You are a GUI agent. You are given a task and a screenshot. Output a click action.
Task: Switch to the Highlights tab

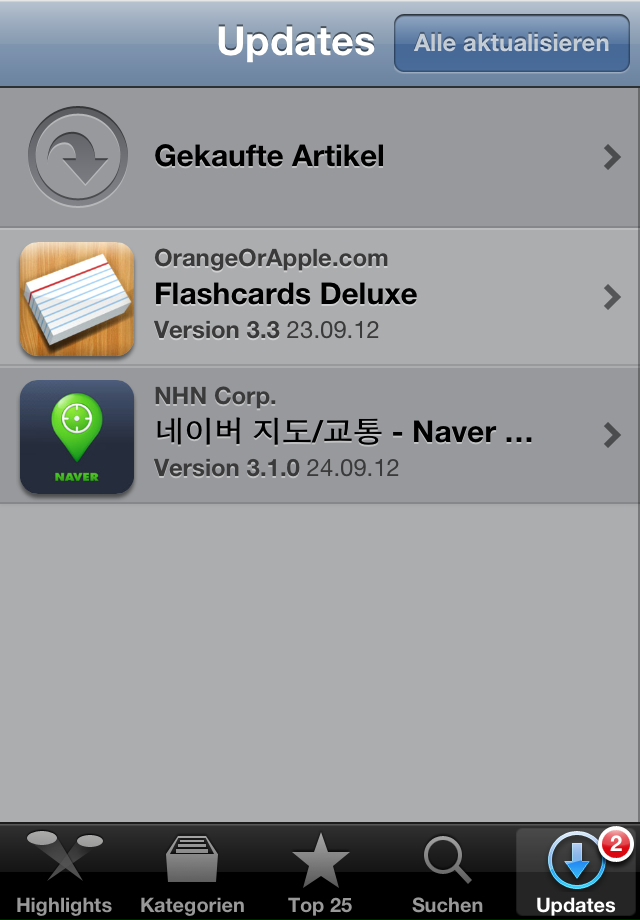point(64,872)
